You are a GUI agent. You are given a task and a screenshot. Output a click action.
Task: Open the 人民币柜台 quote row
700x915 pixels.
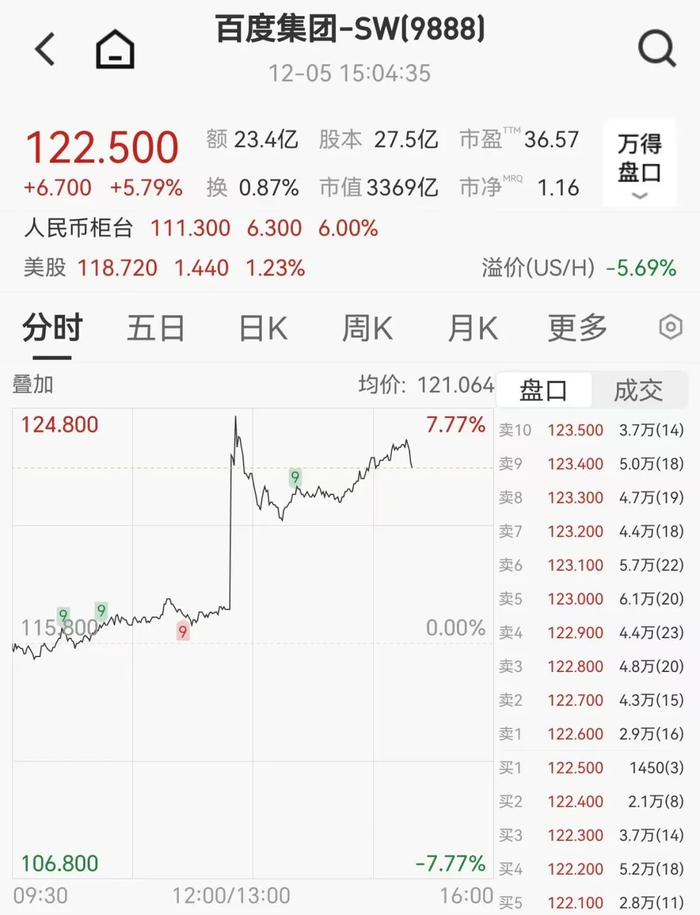[201, 228]
